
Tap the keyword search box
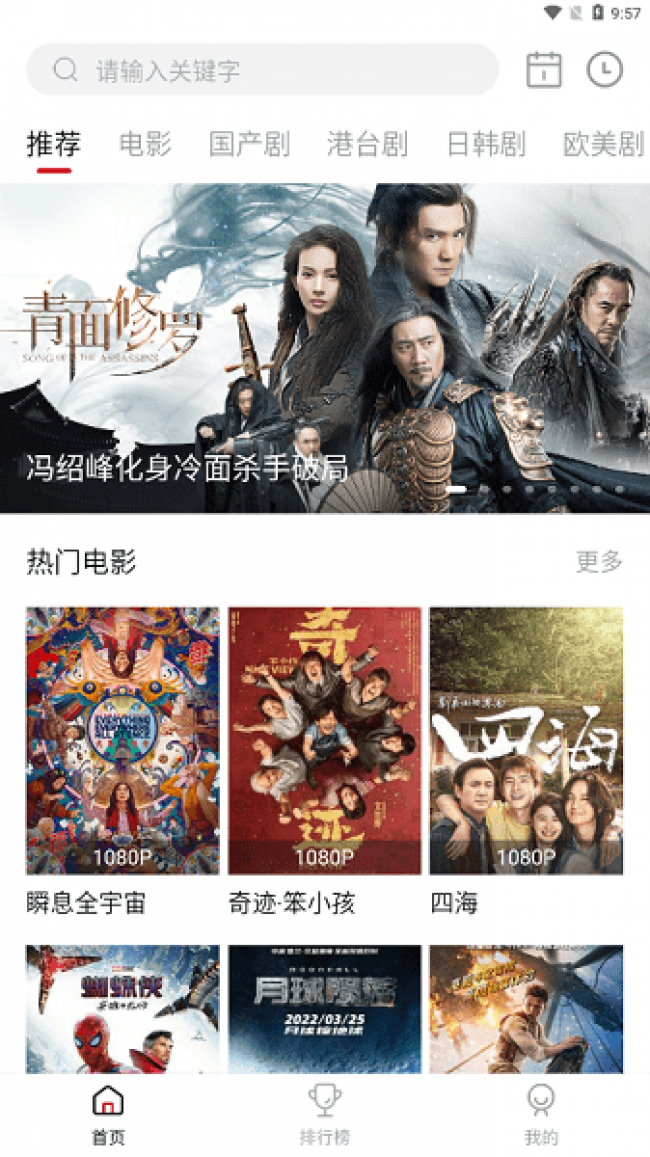(x=262, y=70)
